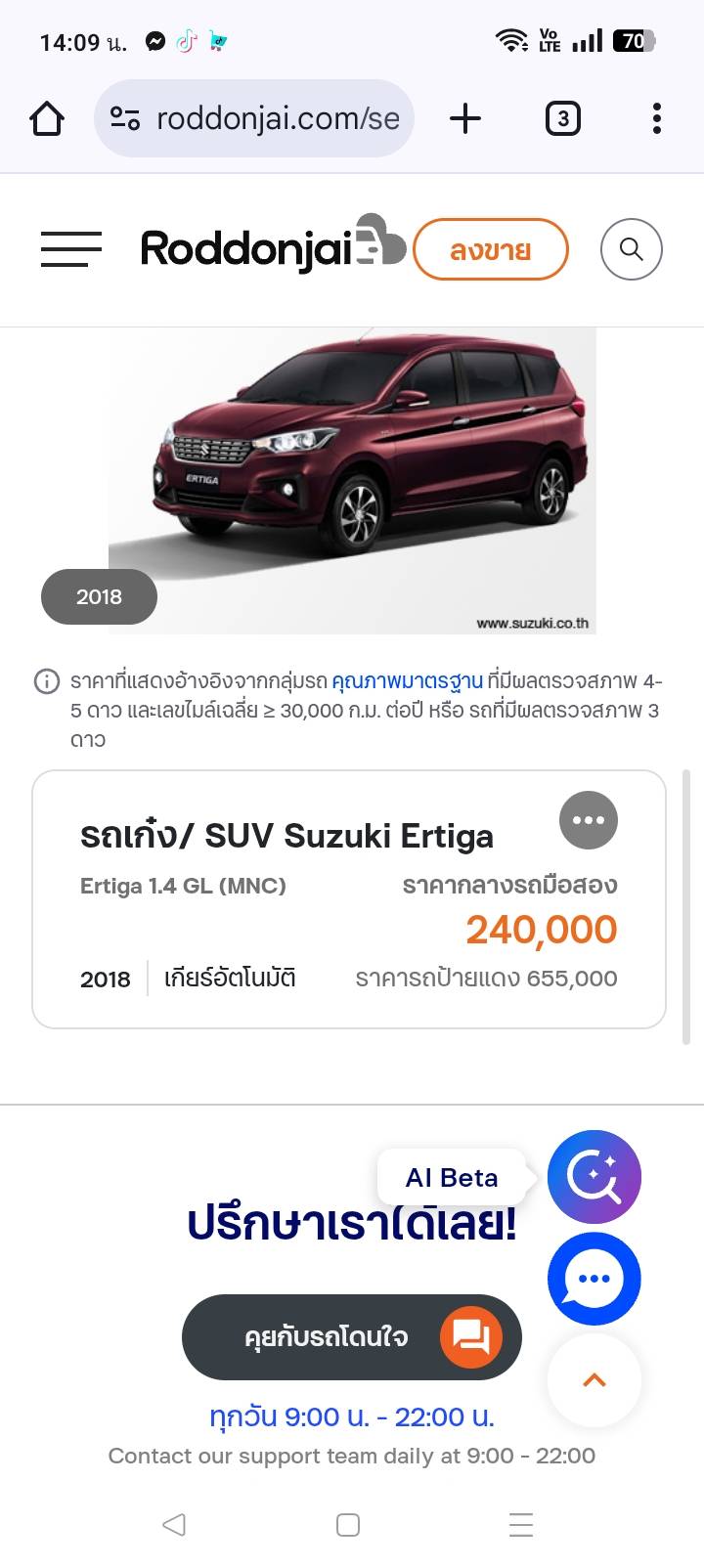Show the open tabs switcher
The image size is (704, 1568).
(562, 119)
